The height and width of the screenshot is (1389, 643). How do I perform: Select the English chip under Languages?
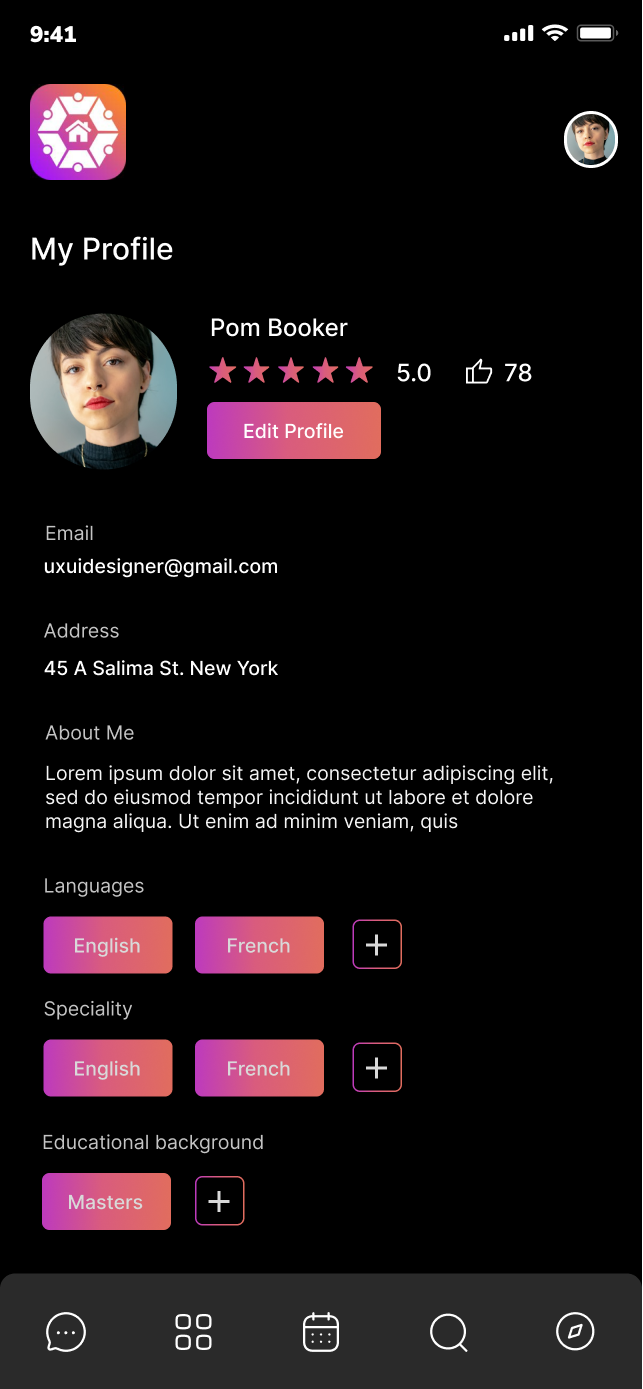pos(108,945)
